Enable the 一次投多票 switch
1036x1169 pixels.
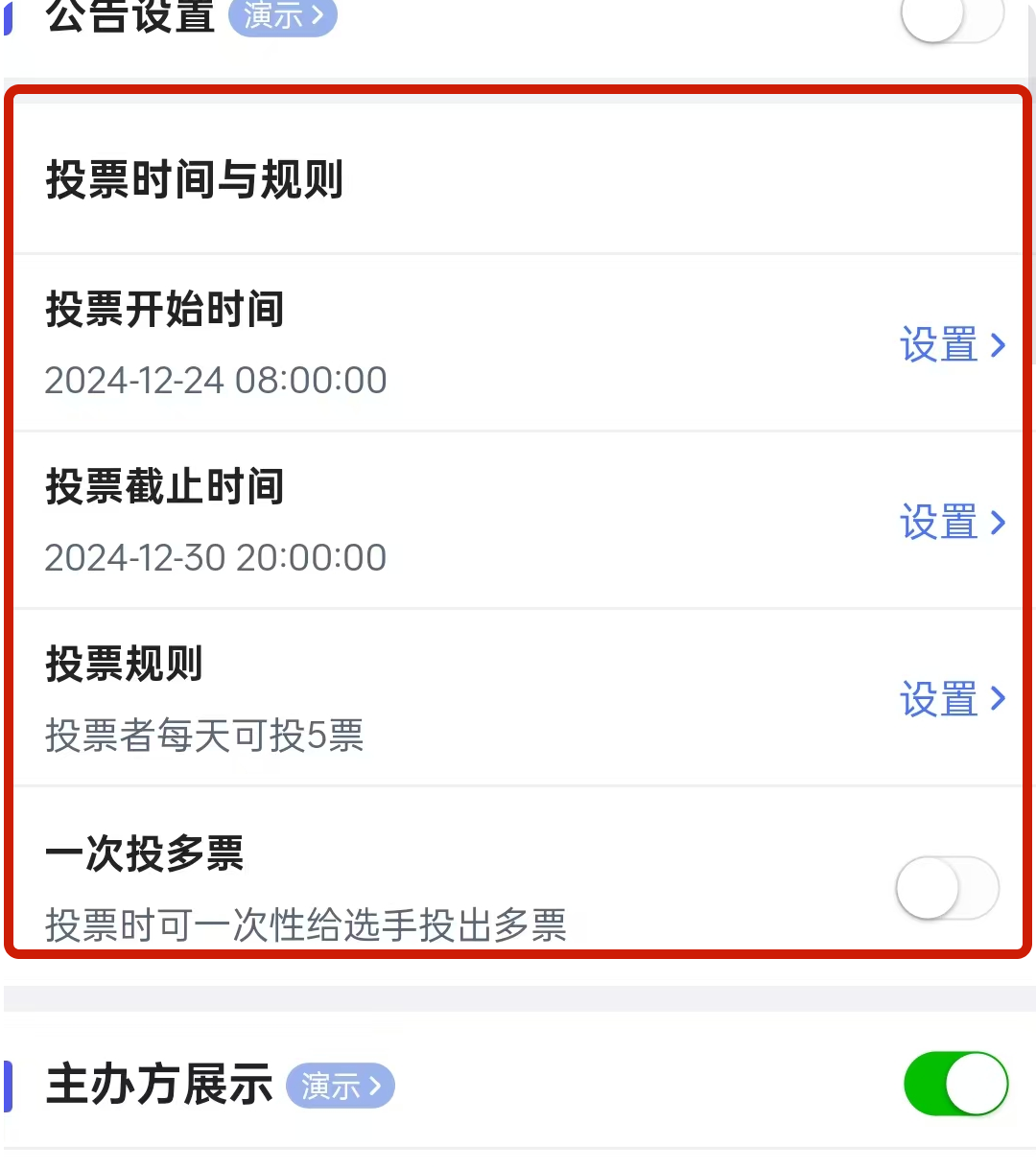[x=947, y=888]
